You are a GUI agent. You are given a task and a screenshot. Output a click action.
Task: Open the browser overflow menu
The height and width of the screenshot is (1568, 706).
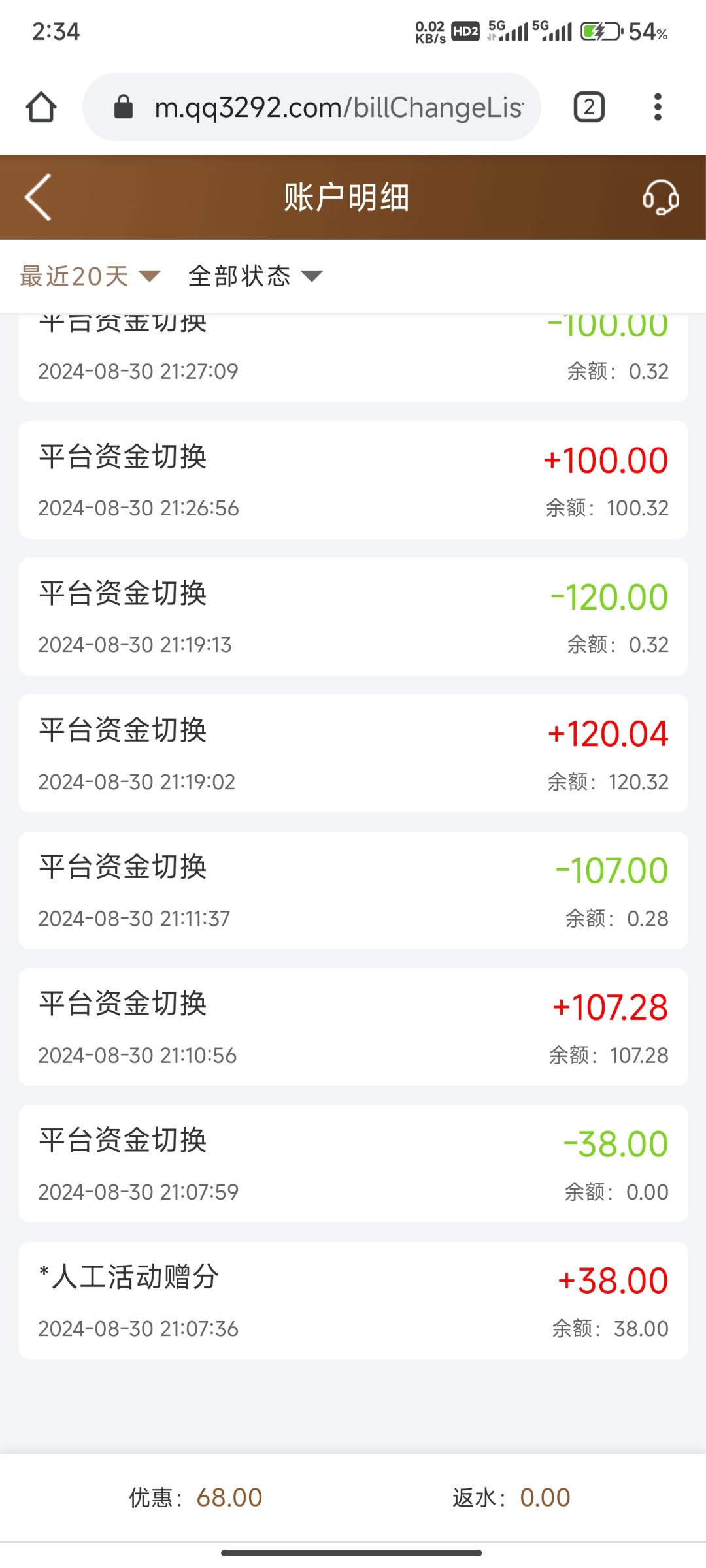click(x=658, y=107)
